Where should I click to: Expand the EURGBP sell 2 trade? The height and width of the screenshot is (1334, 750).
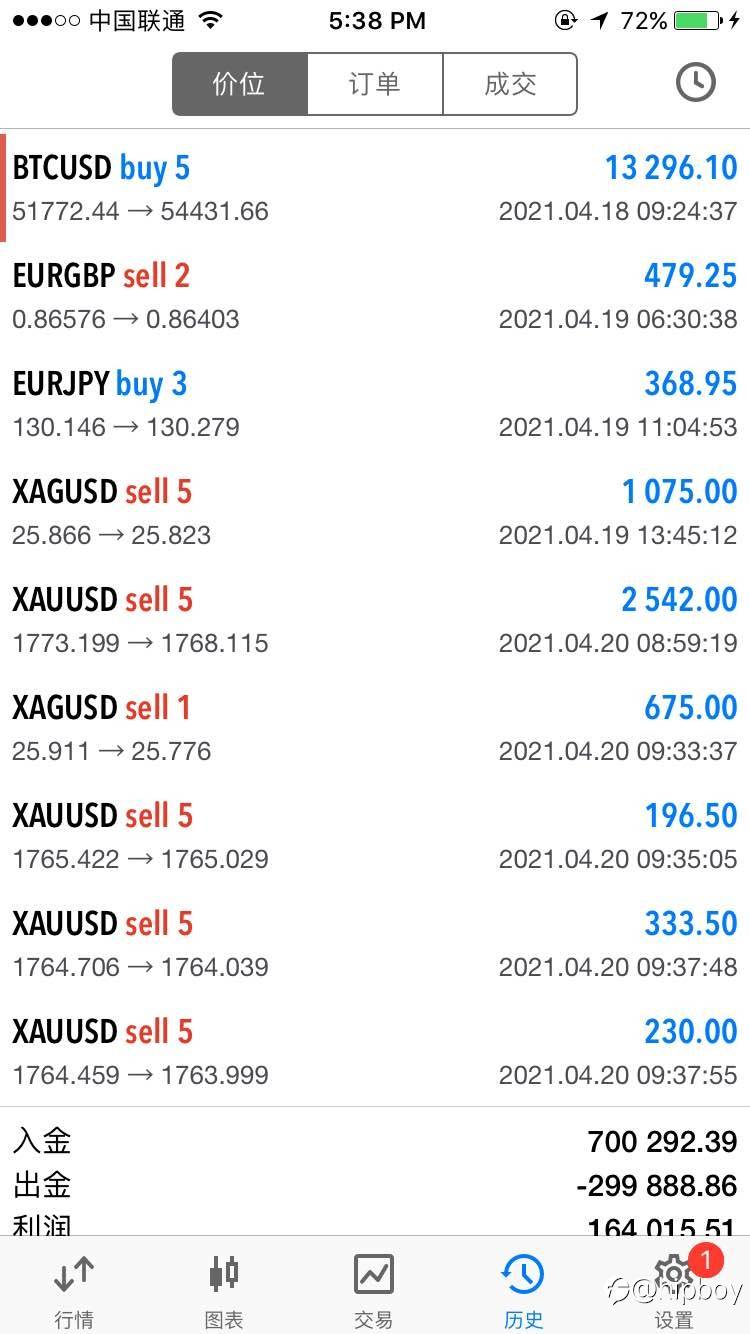375,296
